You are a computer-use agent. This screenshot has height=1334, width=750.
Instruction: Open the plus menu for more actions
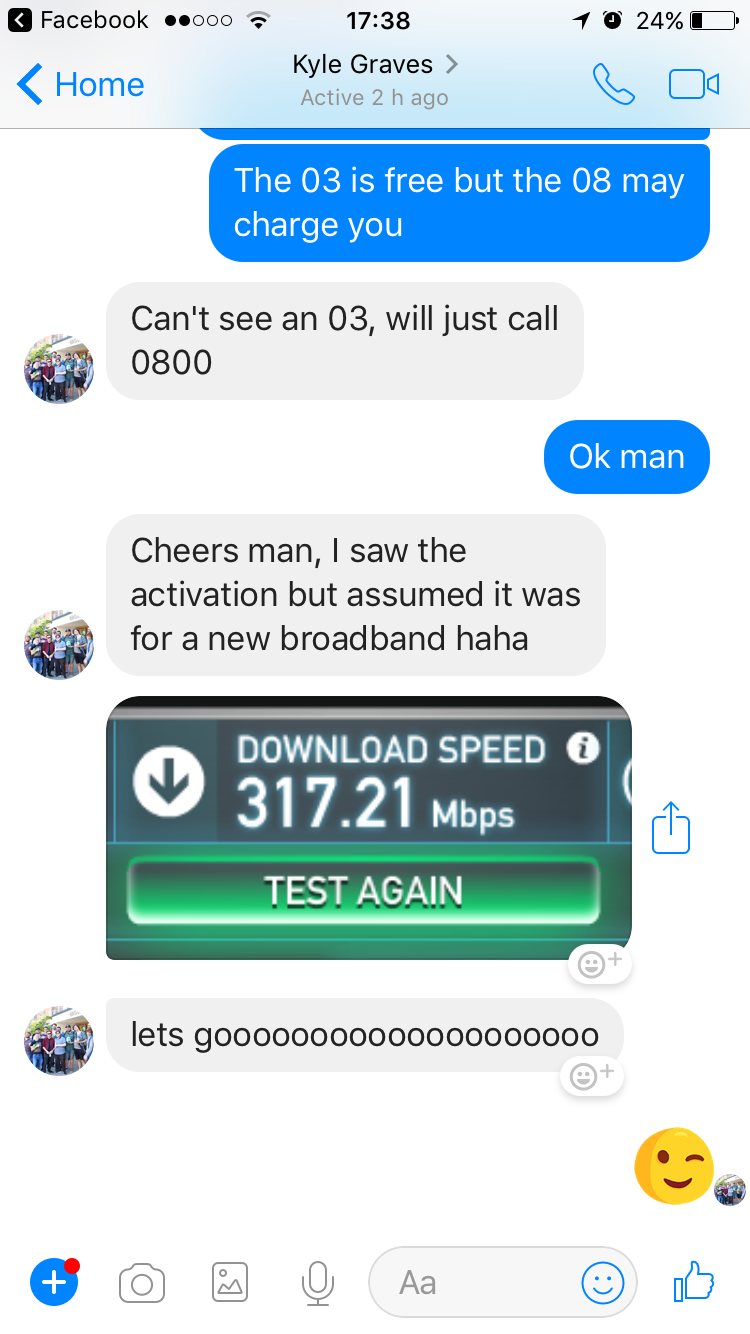pyautogui.click(x=54, y=1282)
